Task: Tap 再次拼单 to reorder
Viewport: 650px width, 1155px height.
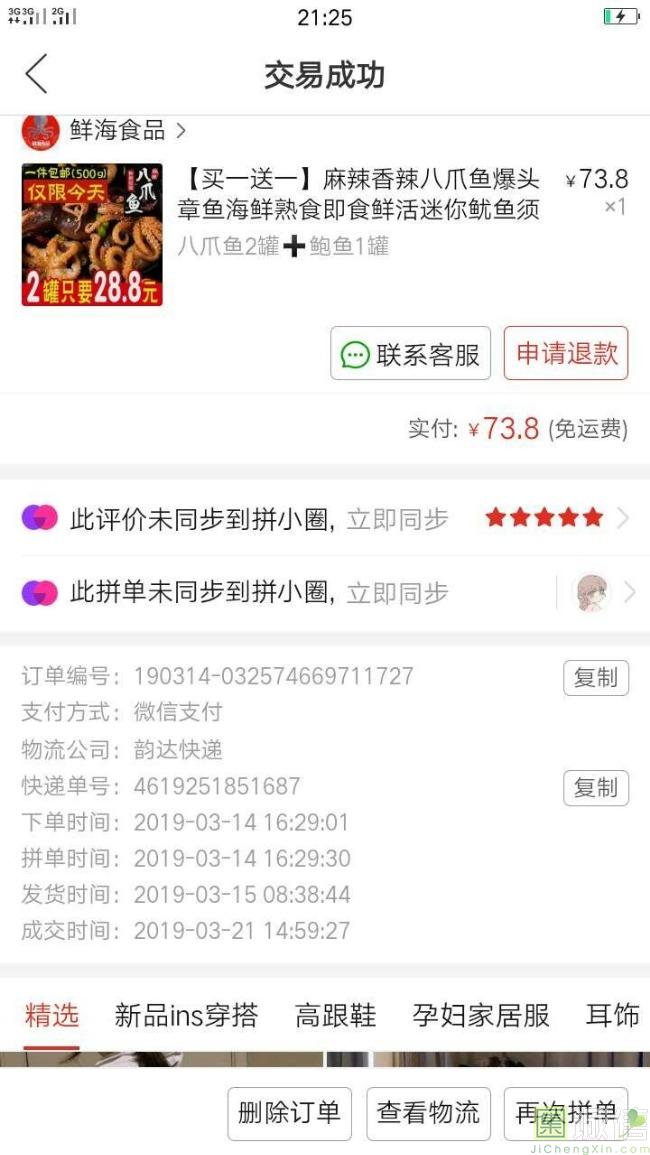Action: (566, 1113)
